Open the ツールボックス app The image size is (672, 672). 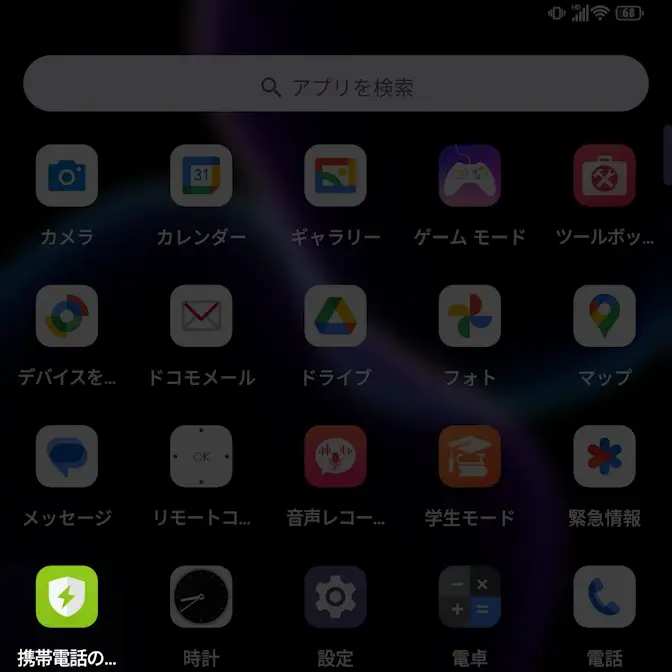point(604,176)
